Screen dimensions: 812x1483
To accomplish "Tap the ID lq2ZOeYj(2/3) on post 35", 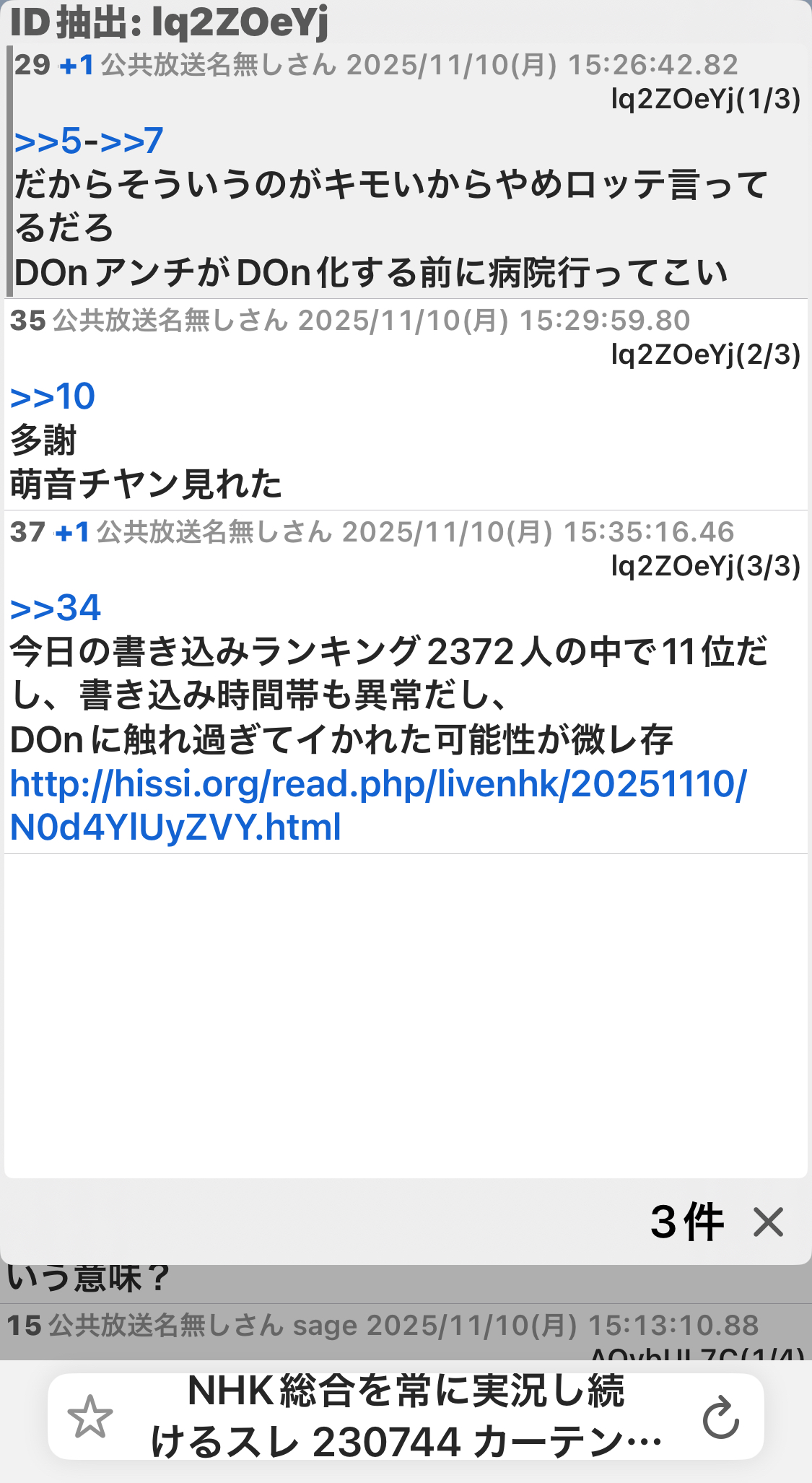I will click(x=705, y=355).
